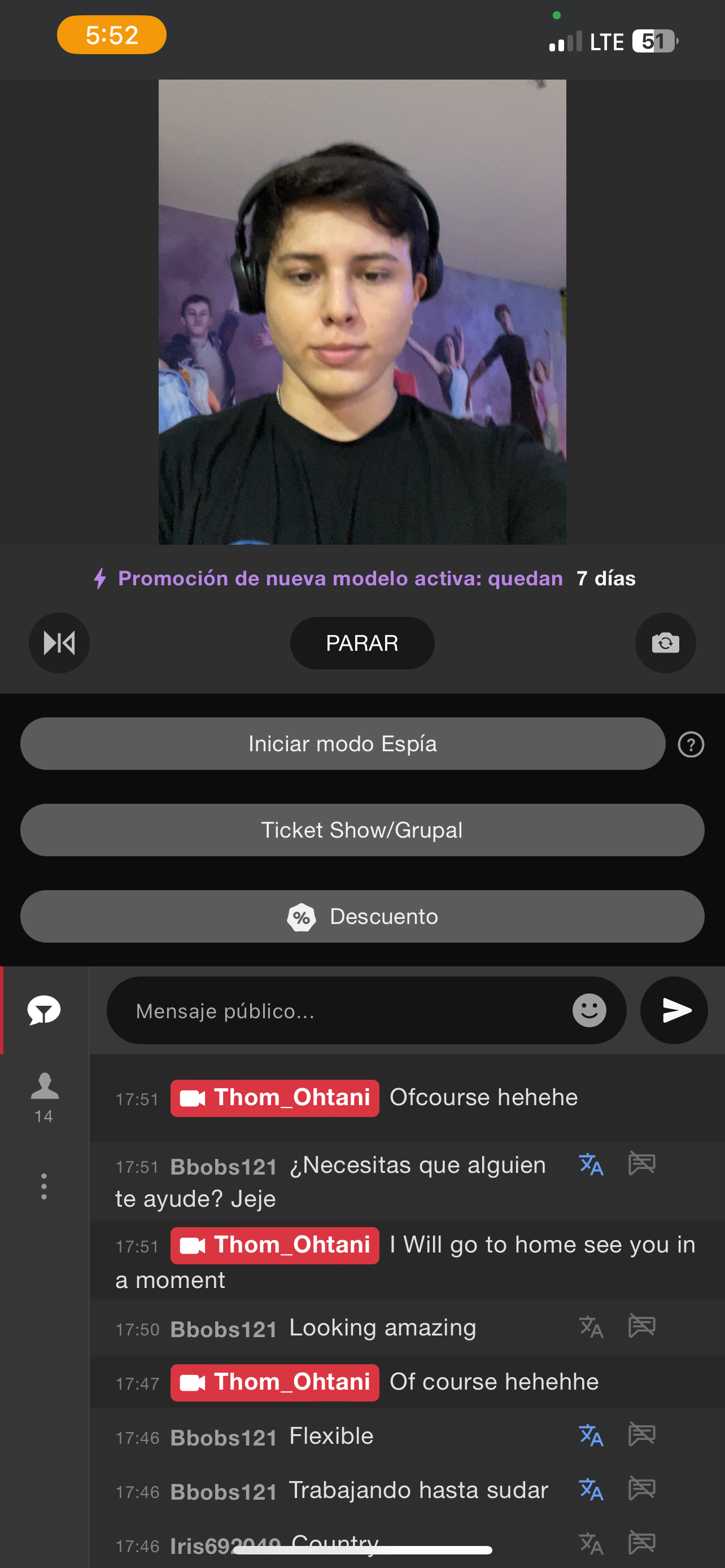Mute Bbobs121 on the "Flexible" message
Screen dimensions: 725x1568
(x=641, y=1435)
